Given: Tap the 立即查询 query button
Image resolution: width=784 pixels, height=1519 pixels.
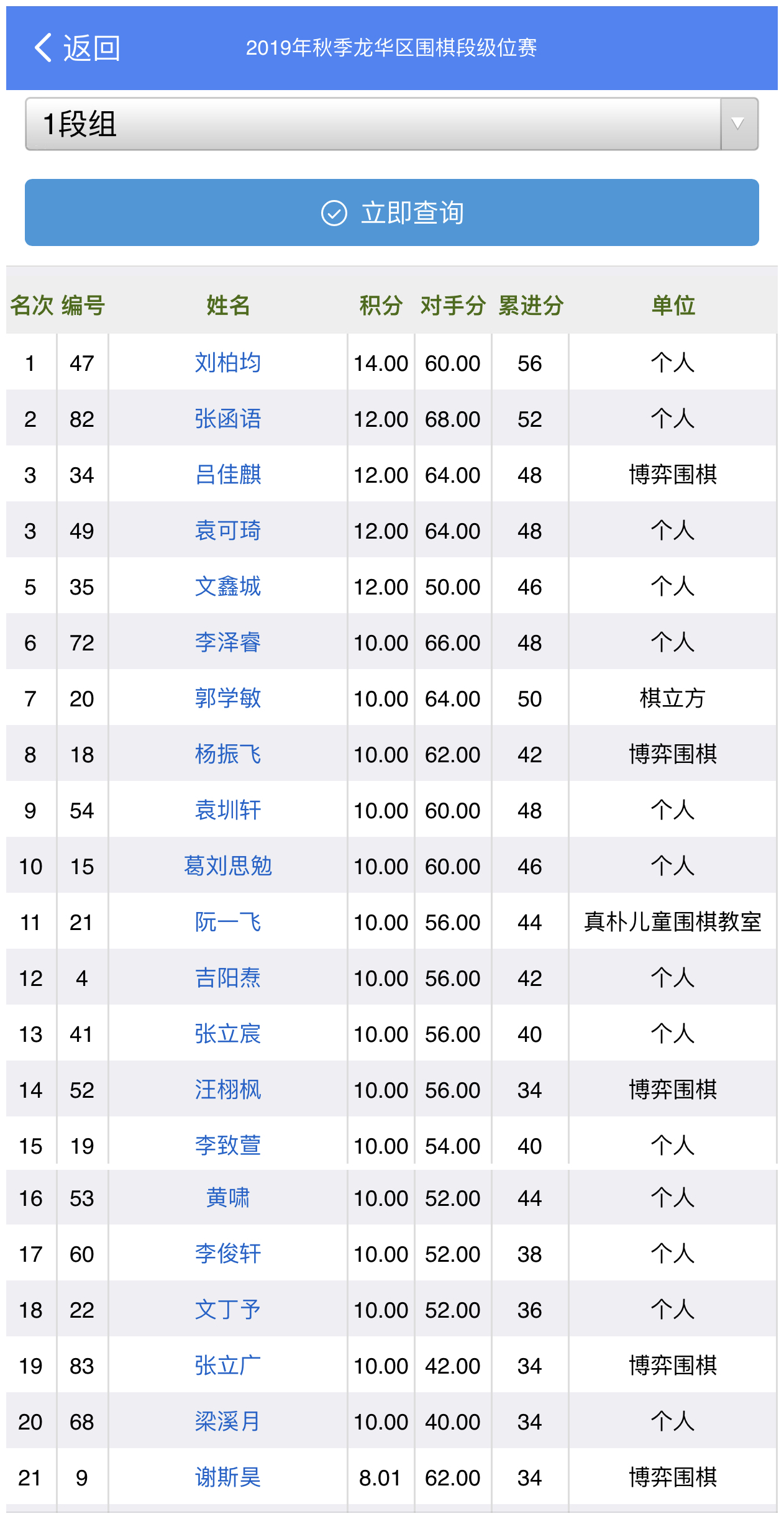Looking at the screenshot, I should coord(391,212).
